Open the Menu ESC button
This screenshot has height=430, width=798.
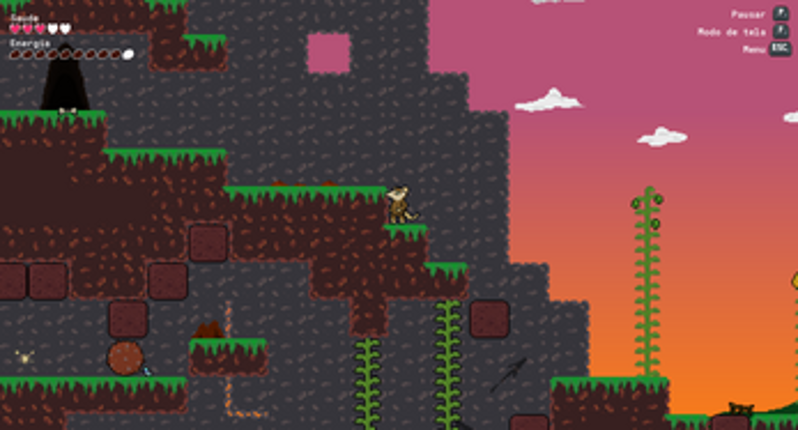[x=779, y=48]
